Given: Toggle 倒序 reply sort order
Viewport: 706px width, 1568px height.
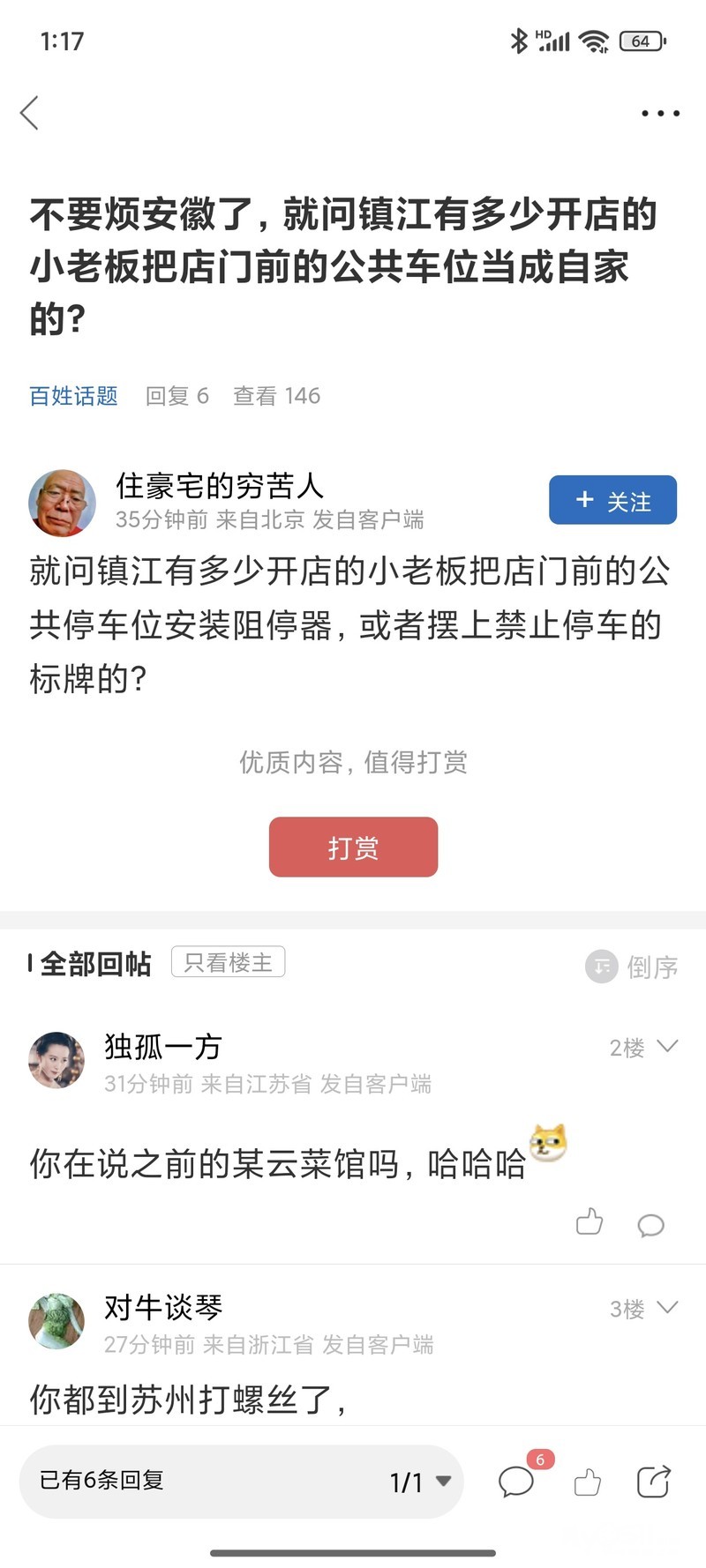Looking at the screenshot, I should pos(632,967).
